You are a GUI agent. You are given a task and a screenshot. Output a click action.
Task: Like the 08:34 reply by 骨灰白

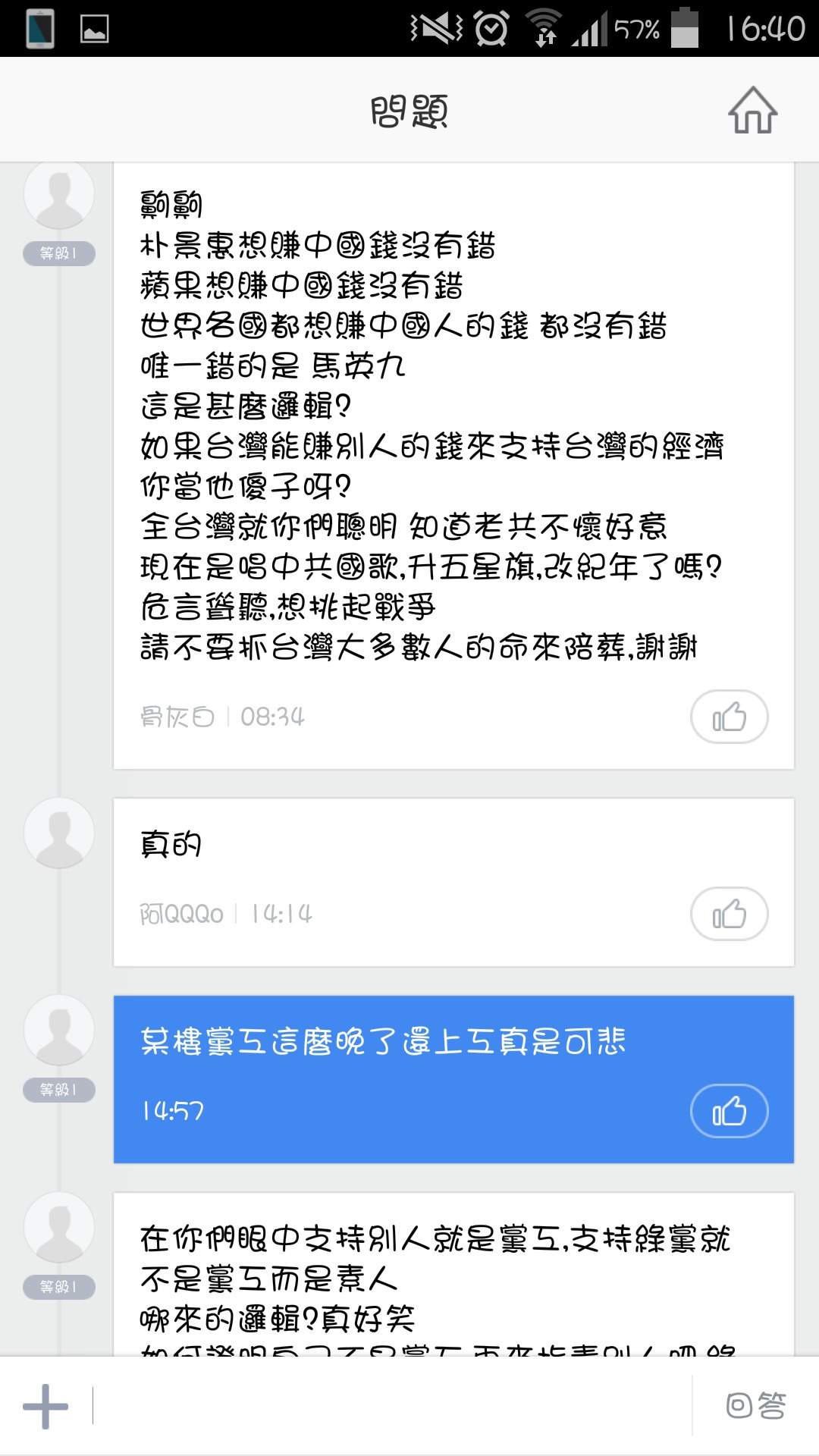pyautogui.click(x=729, y=717)
